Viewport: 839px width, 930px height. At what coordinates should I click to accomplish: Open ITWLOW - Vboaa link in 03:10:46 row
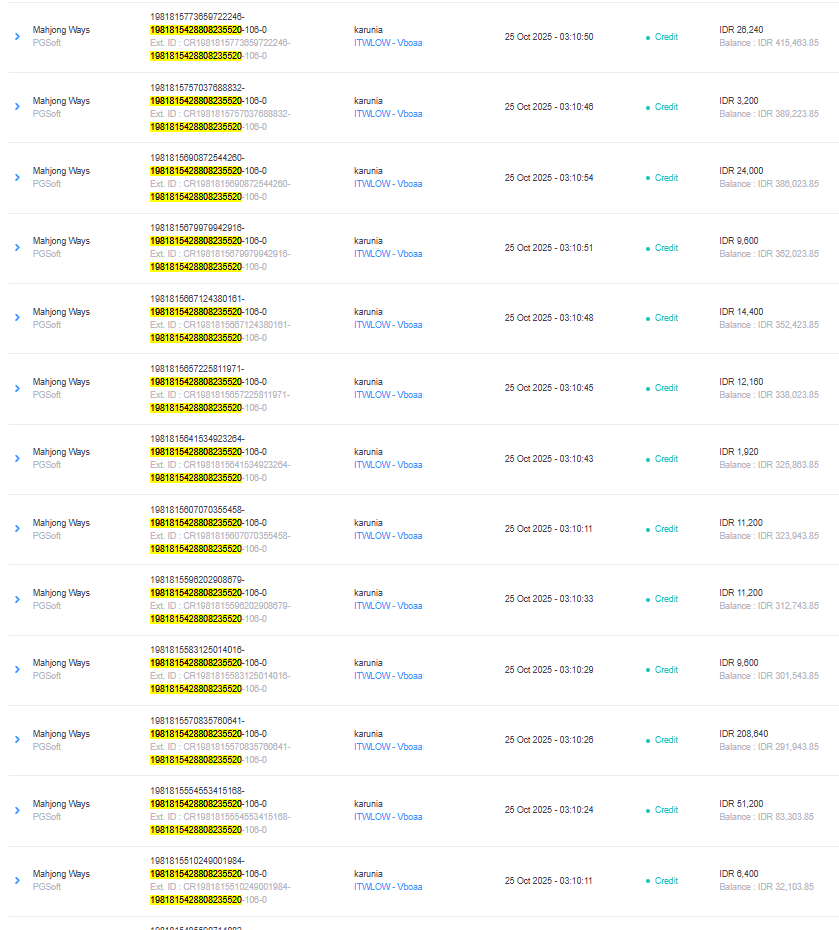388,114
